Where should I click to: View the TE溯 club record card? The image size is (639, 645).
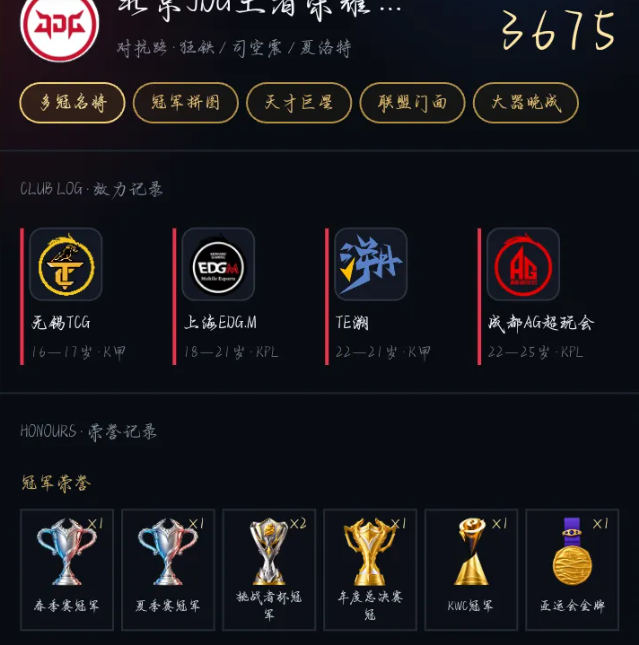398,296
